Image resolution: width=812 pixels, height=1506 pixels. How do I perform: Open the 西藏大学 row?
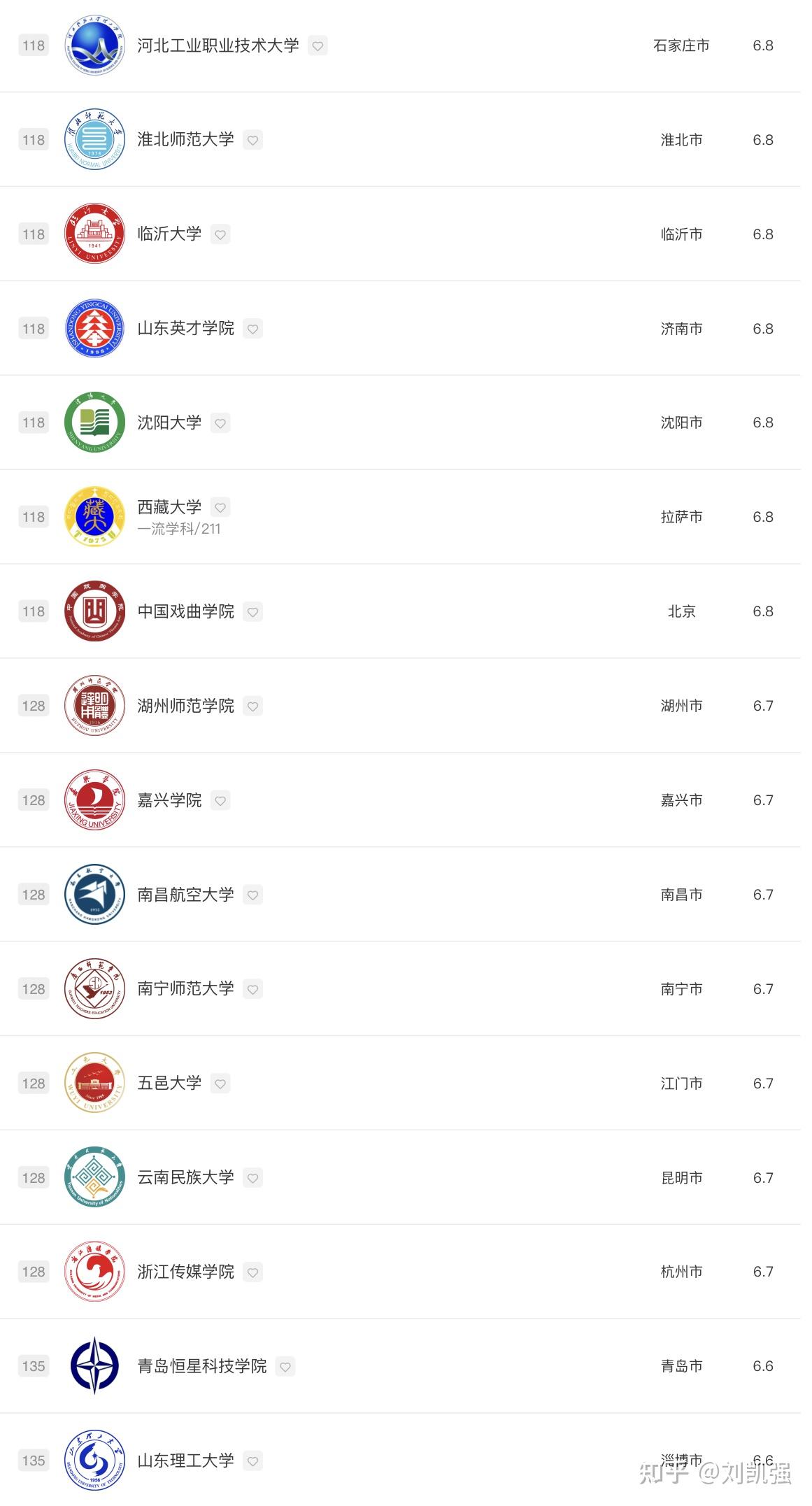pyautogui.click(x=169, y=507)
